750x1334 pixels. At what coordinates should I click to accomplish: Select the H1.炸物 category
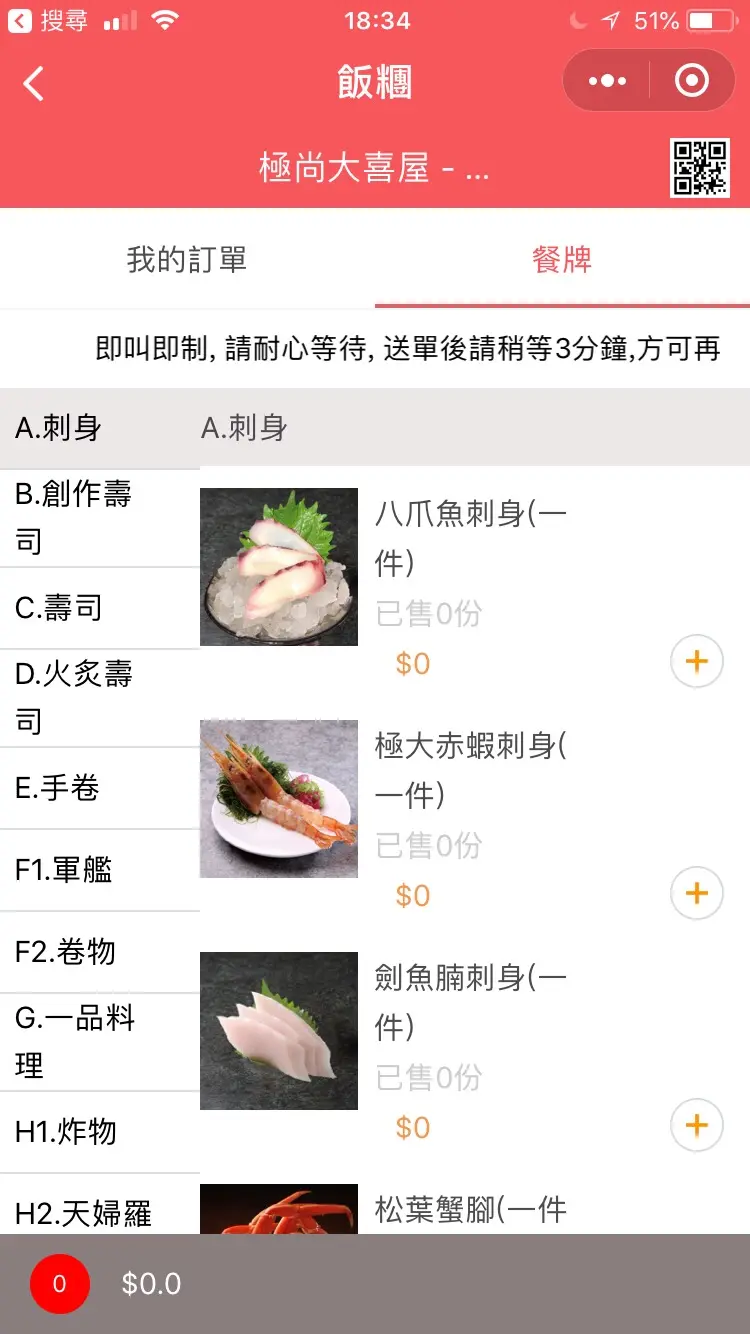click(x=98, y=1132)
